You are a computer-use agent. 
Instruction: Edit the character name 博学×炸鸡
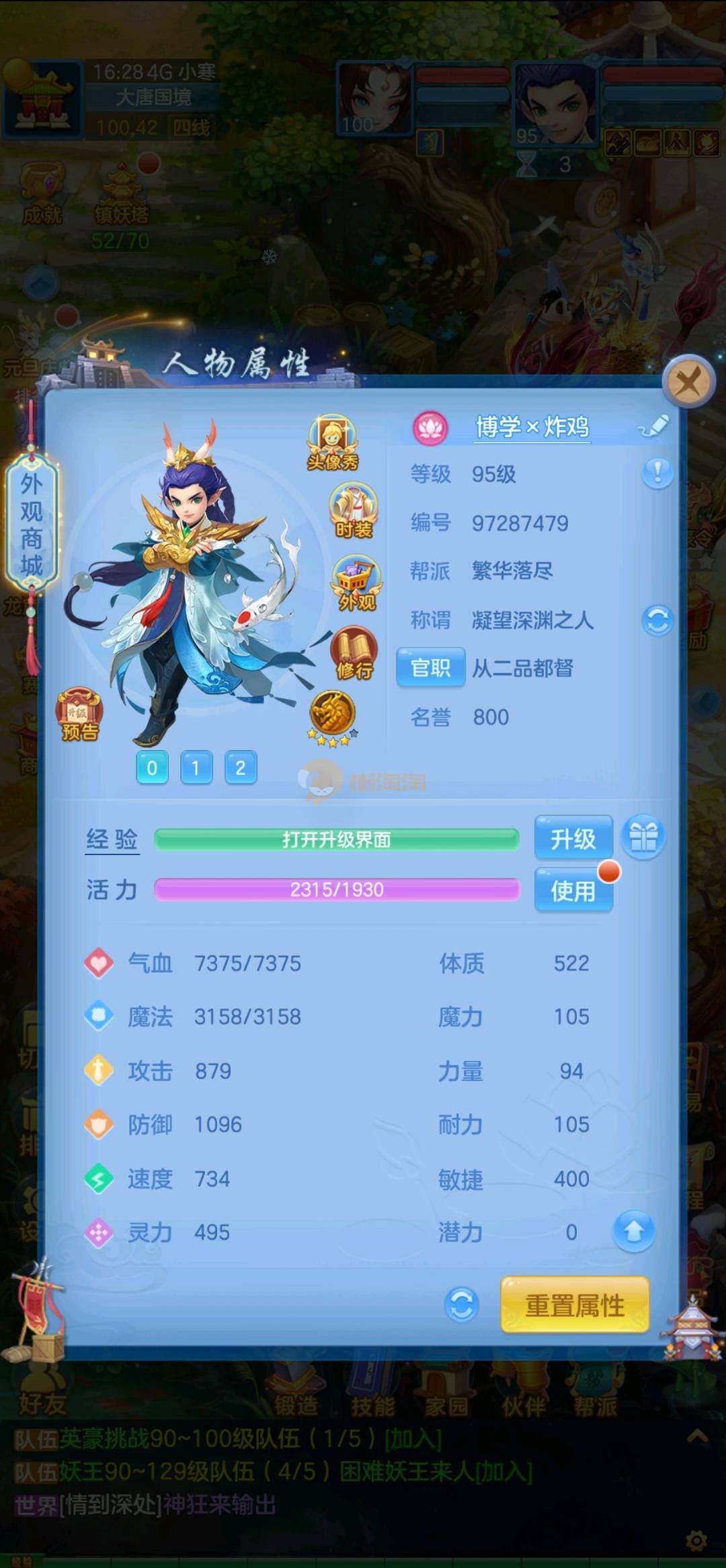(x=654, y=426)
